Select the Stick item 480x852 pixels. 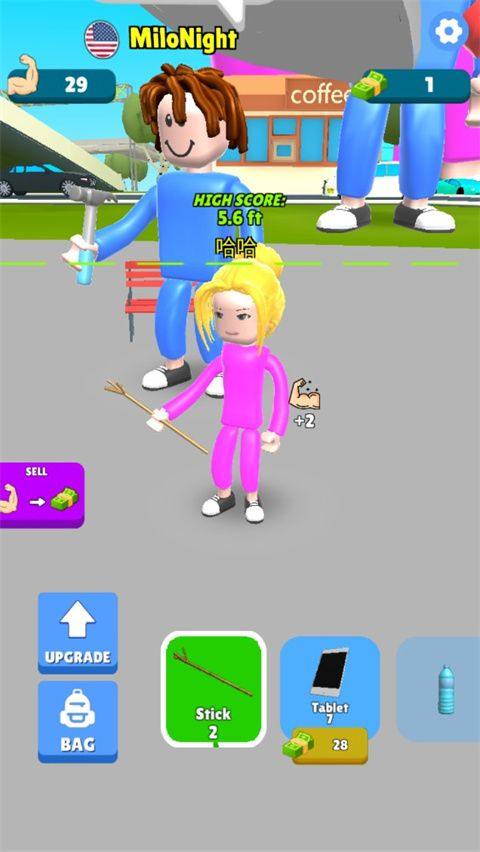[214, 689]
